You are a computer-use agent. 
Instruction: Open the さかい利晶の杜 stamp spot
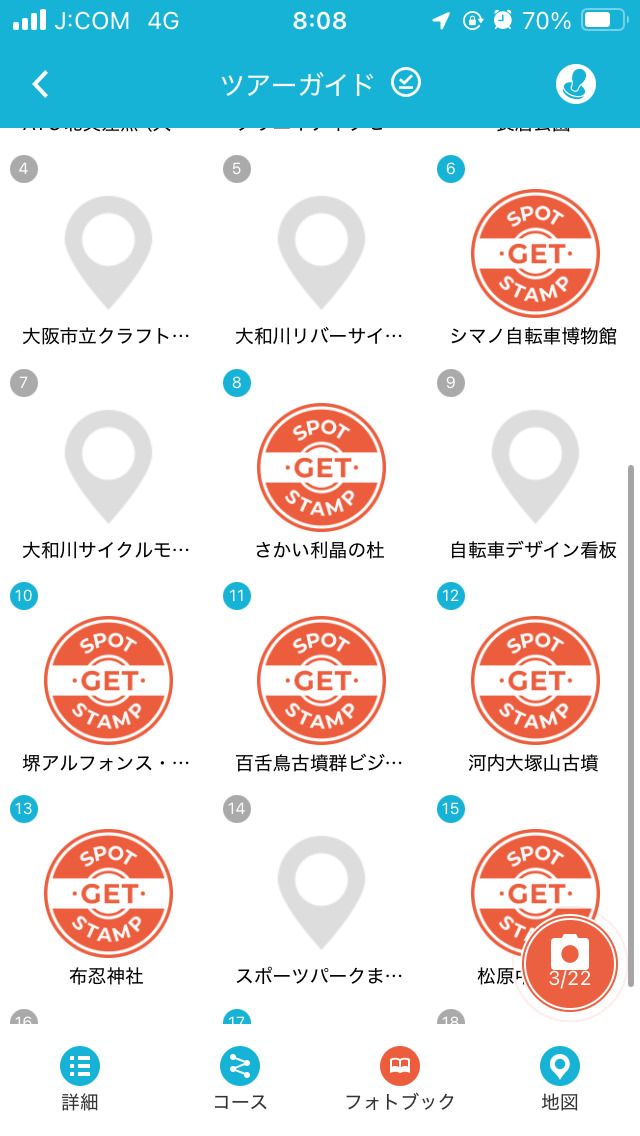coord(321,466)
